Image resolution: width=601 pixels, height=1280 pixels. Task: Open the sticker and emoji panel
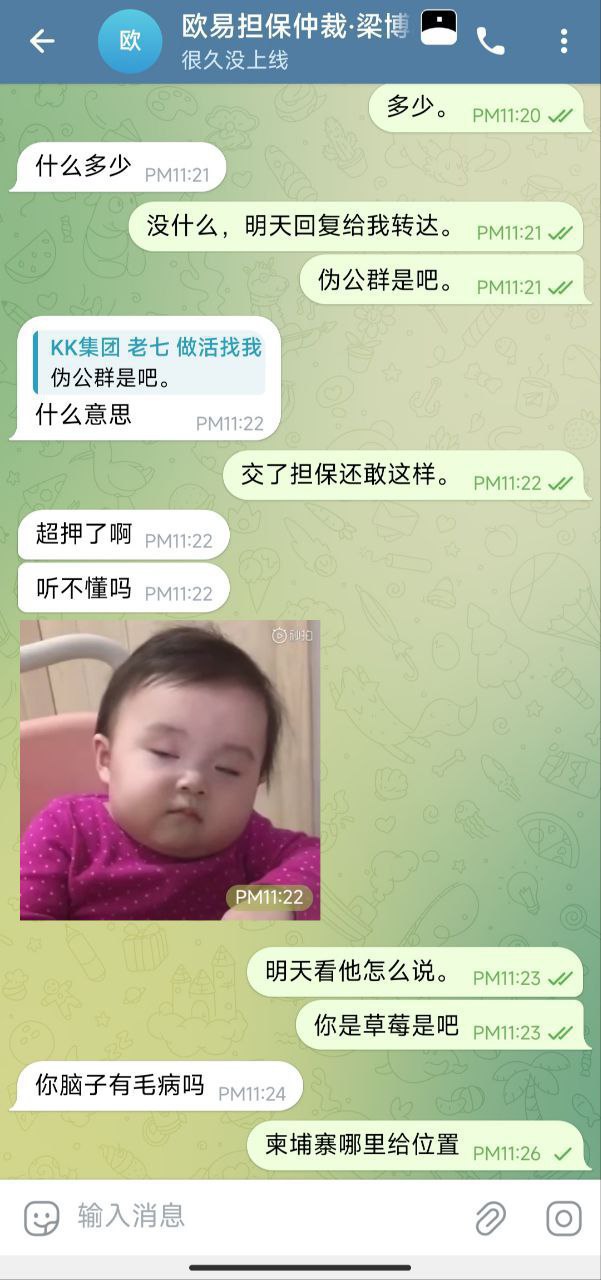tap(41, 1218)
